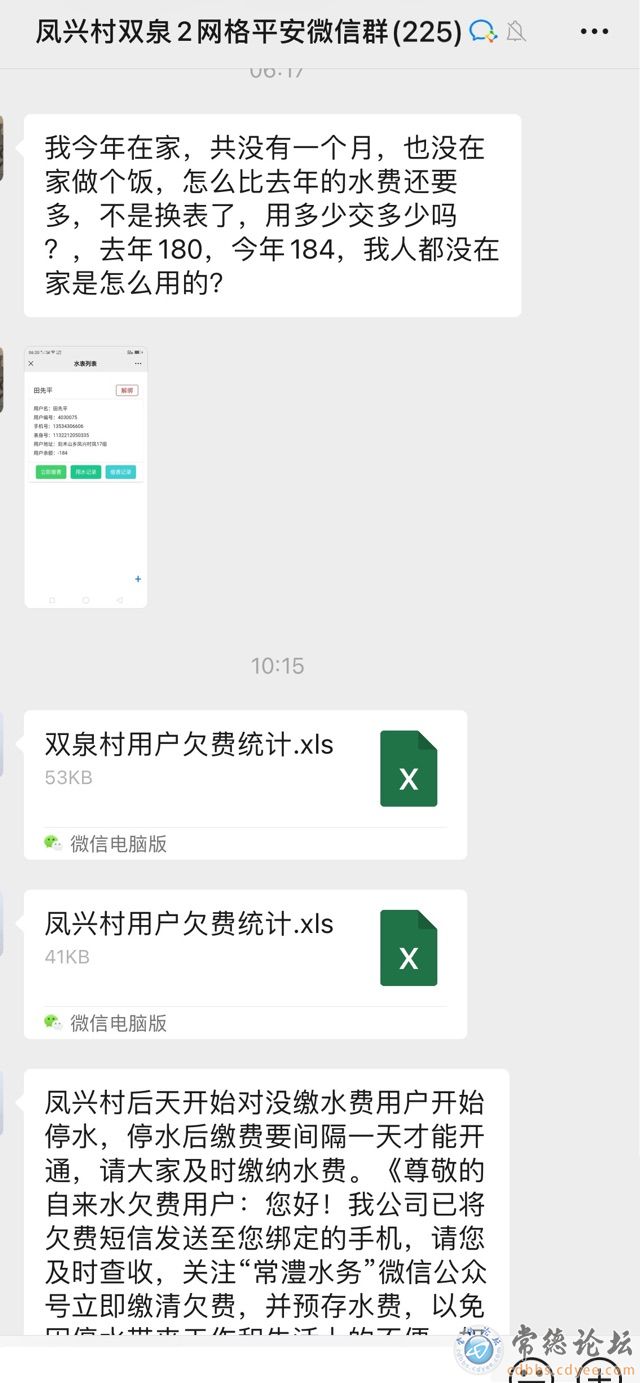Open the water meter screenshot image
640x1383 pixels.
coord(86,477)
